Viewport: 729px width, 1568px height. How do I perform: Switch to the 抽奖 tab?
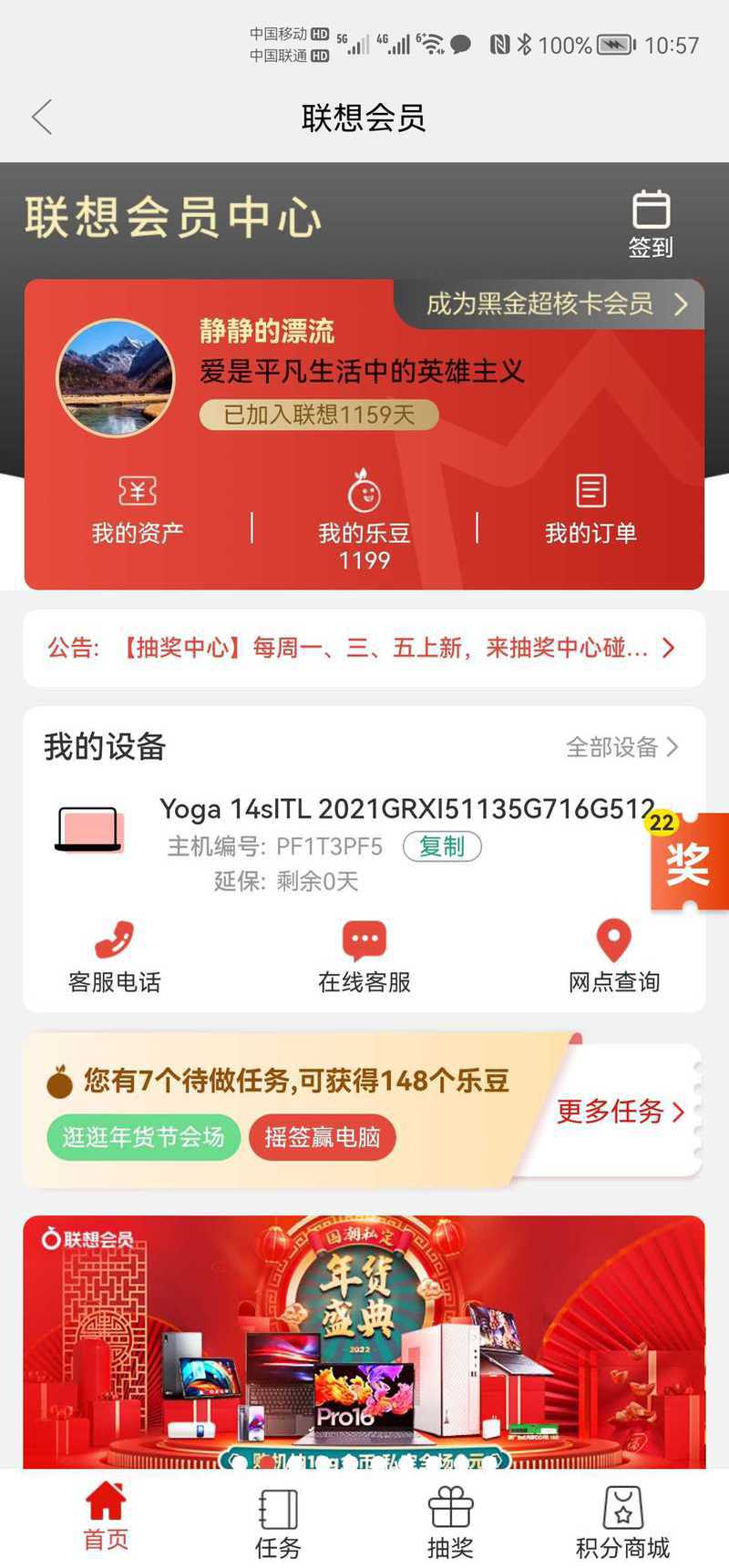450,1523
